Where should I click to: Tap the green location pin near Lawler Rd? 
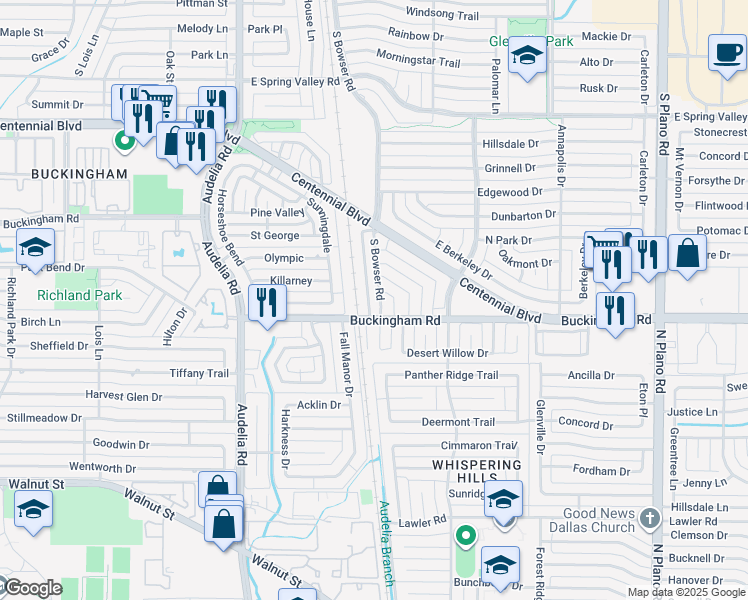click(465, 537)
